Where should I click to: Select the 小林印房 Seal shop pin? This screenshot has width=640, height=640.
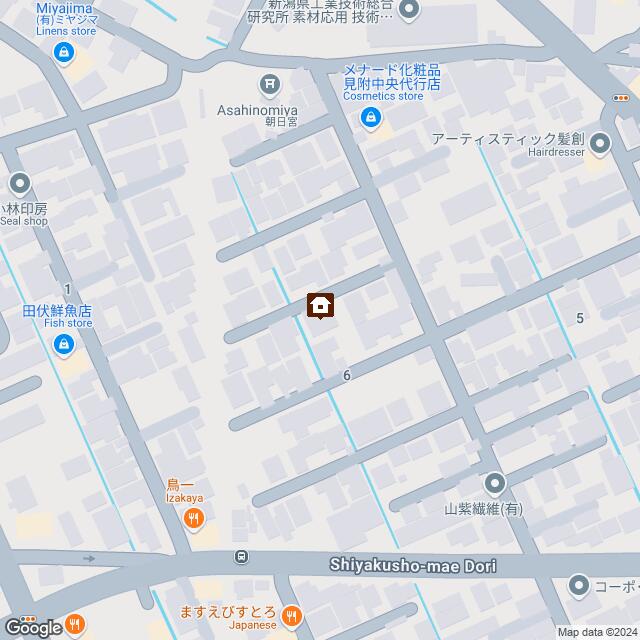tap(19, 184)
